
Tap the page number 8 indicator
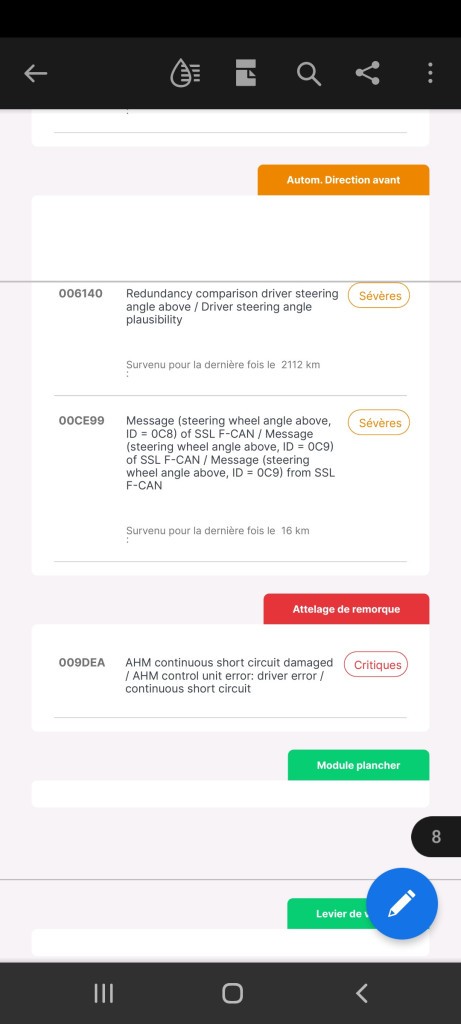436,837
